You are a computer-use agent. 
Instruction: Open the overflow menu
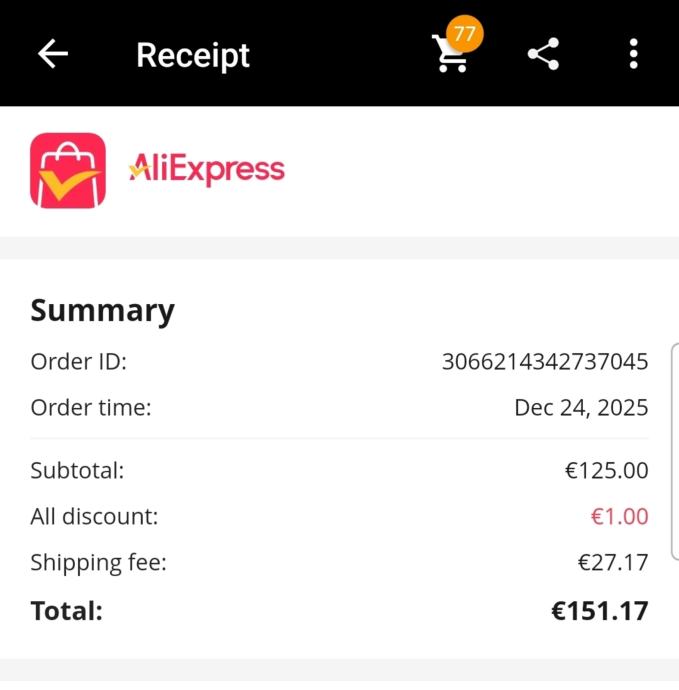pos(633,54)
